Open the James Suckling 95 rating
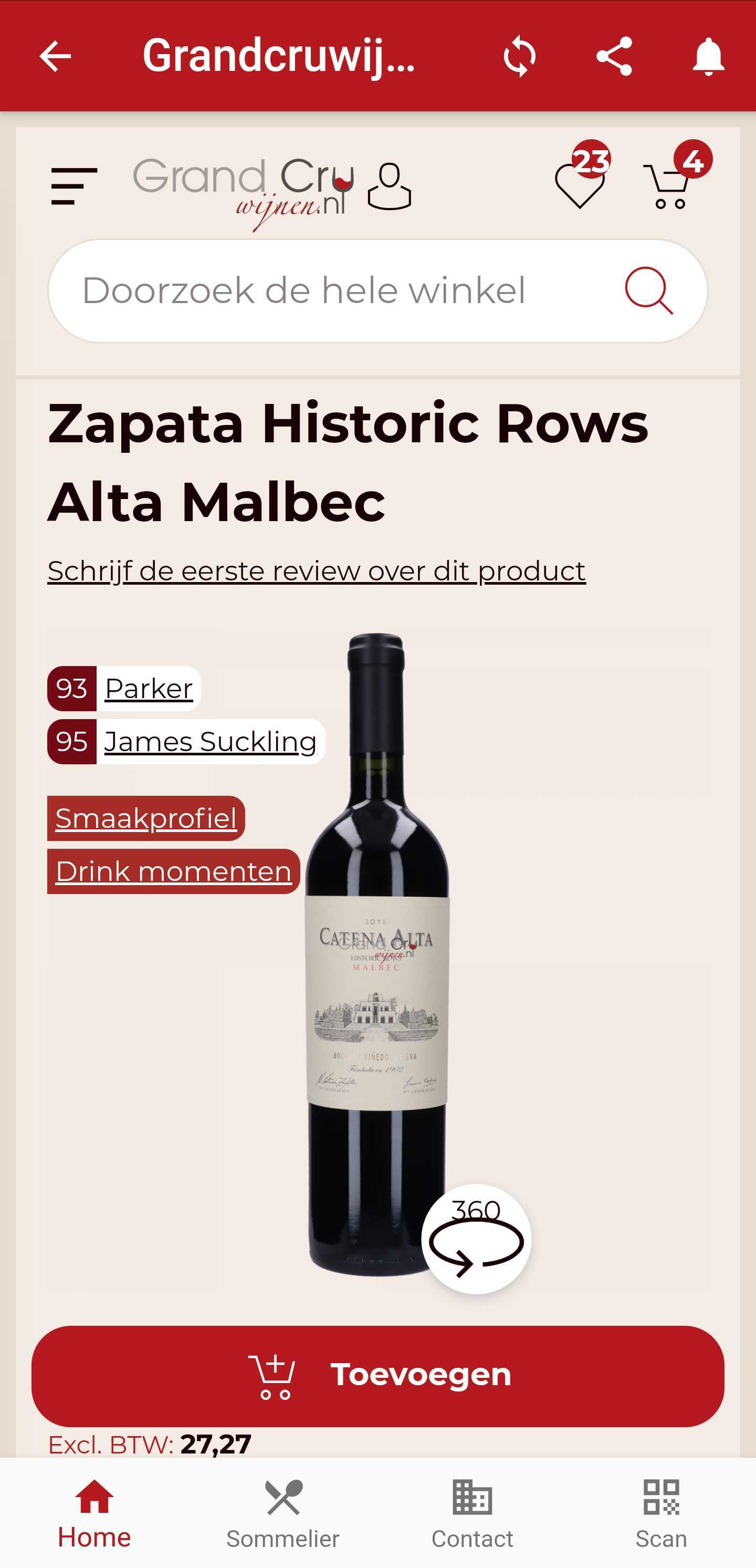This screenshot has width=756, height=1568. pos(210,742)
